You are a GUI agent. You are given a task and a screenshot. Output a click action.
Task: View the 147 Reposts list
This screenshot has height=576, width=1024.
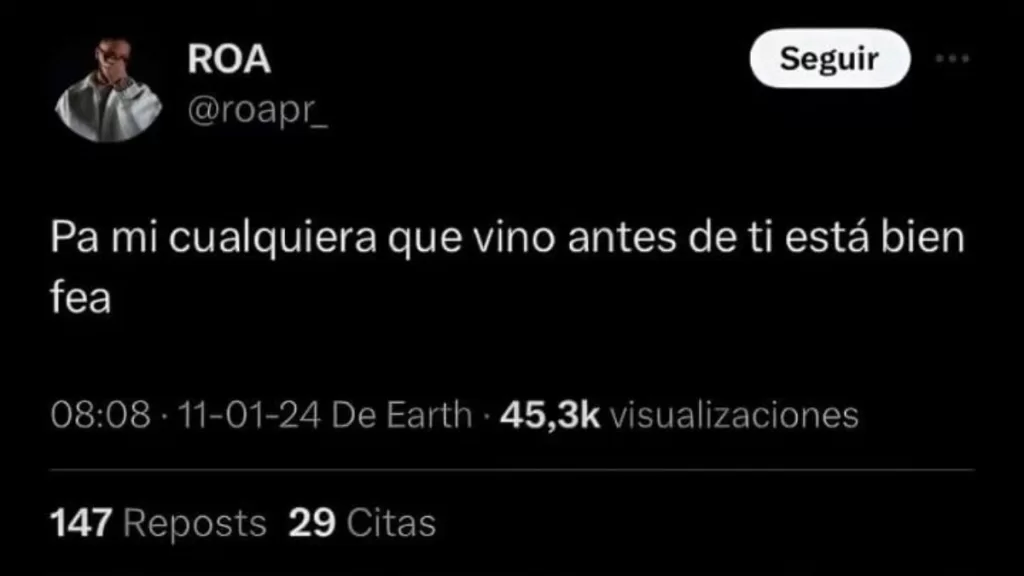[158, 522]
